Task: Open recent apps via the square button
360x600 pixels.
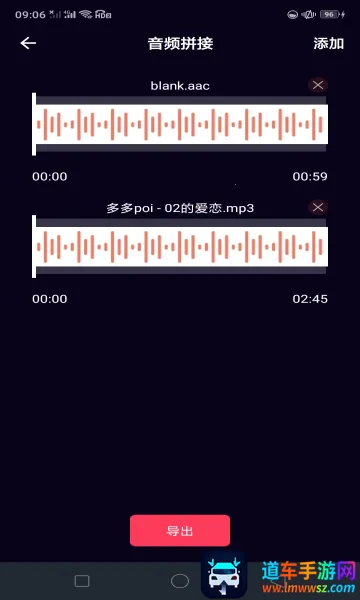Action: pos(82,581)
